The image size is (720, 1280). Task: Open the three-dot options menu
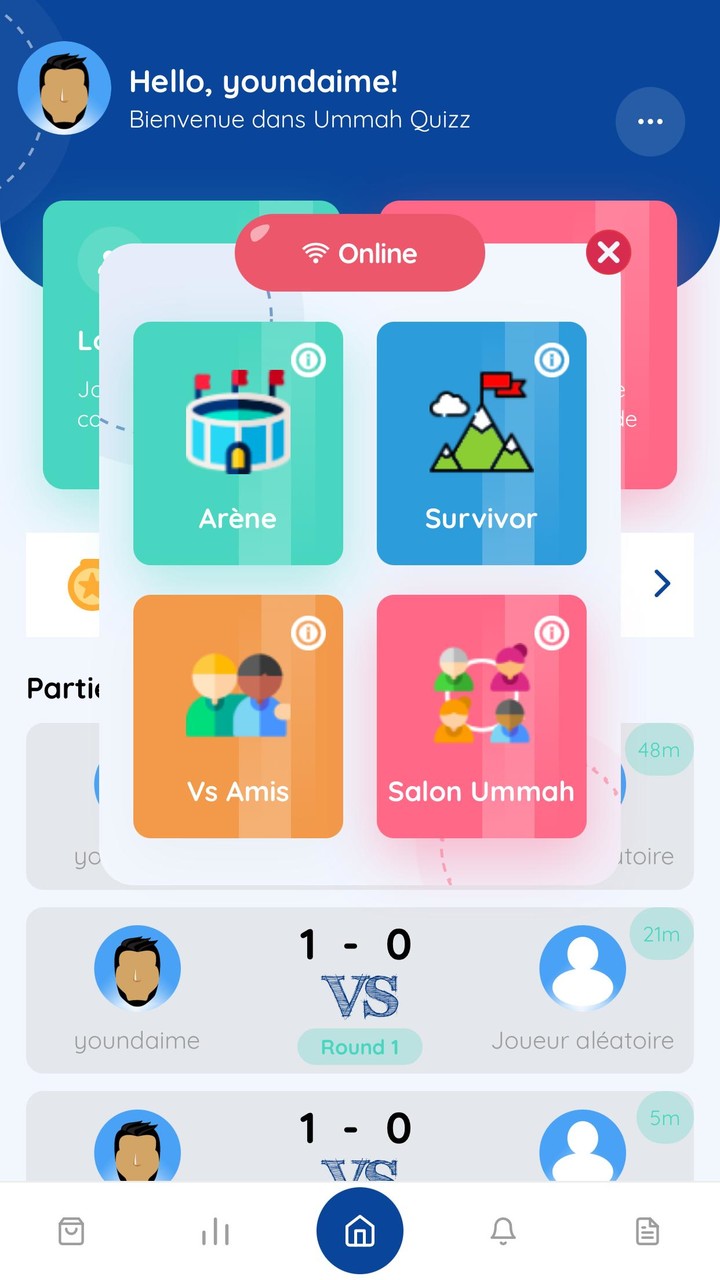[650, 122]
